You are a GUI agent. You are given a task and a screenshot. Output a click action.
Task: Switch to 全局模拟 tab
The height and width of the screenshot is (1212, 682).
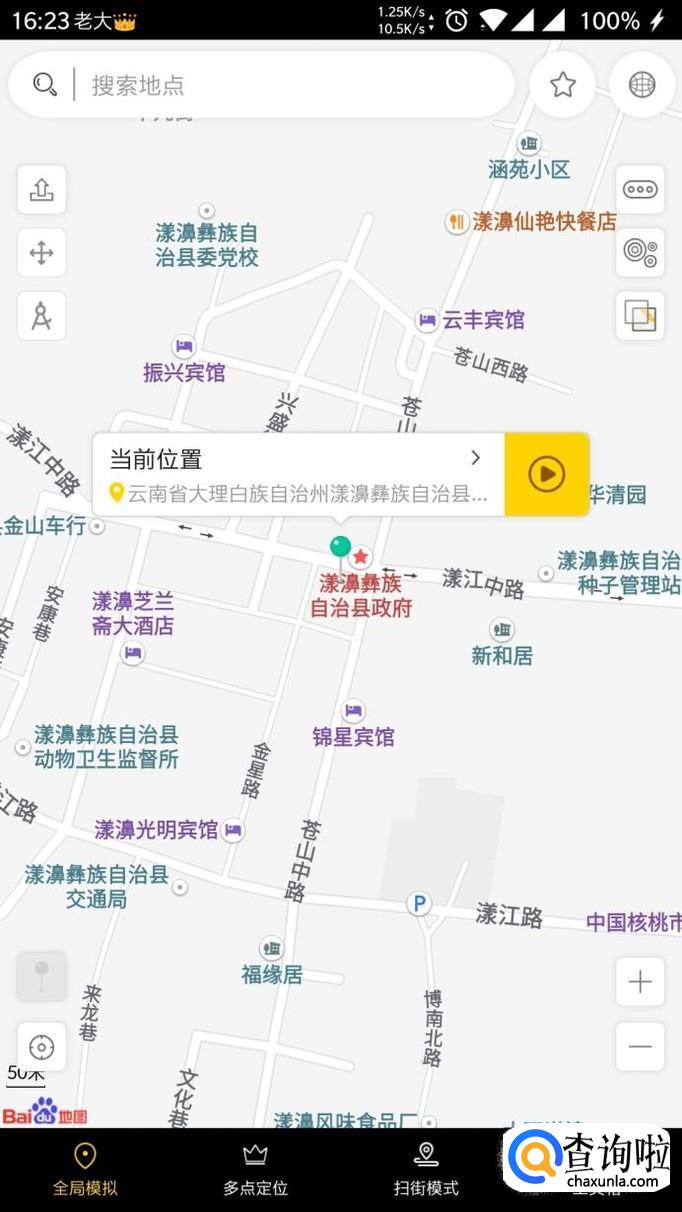85,1170
